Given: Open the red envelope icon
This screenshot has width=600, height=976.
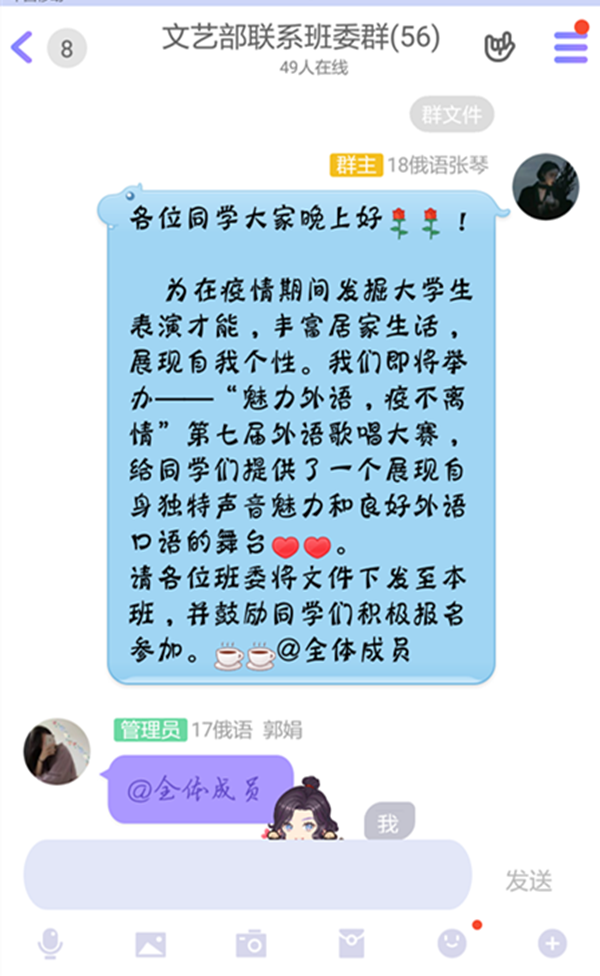Looking at the screenshot, I should point(350,942).
